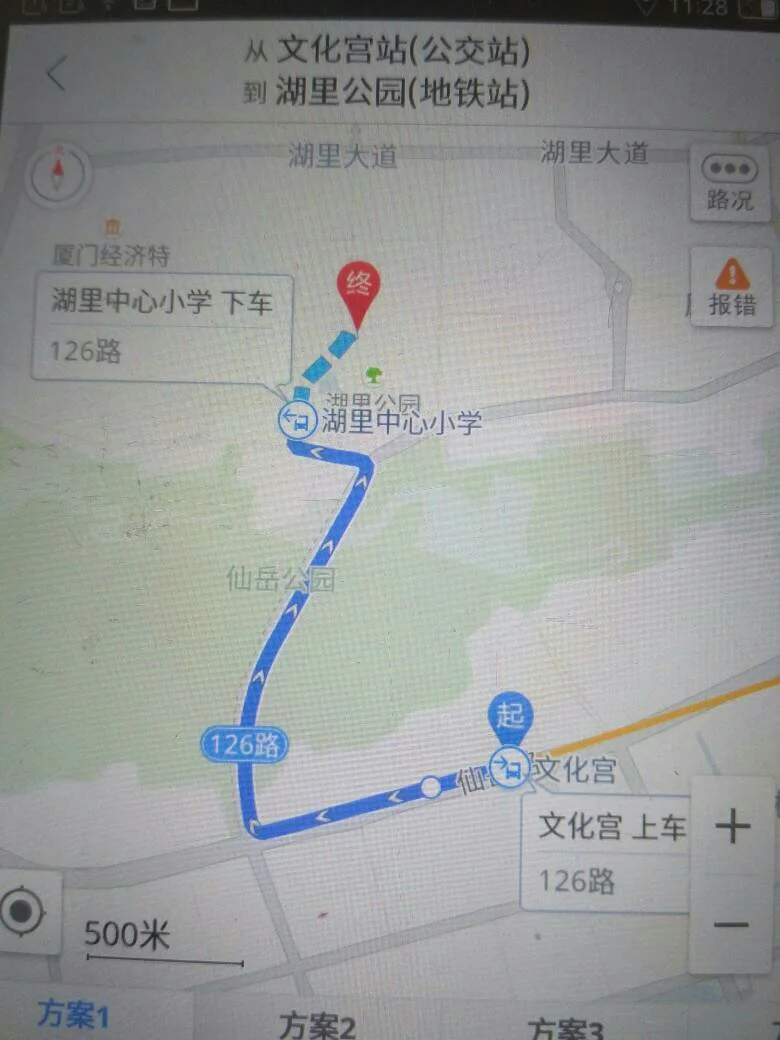Click the 文化宫 bus station icon
Image resolution: width=780 pixels, height=1040 pixels.
508,764
